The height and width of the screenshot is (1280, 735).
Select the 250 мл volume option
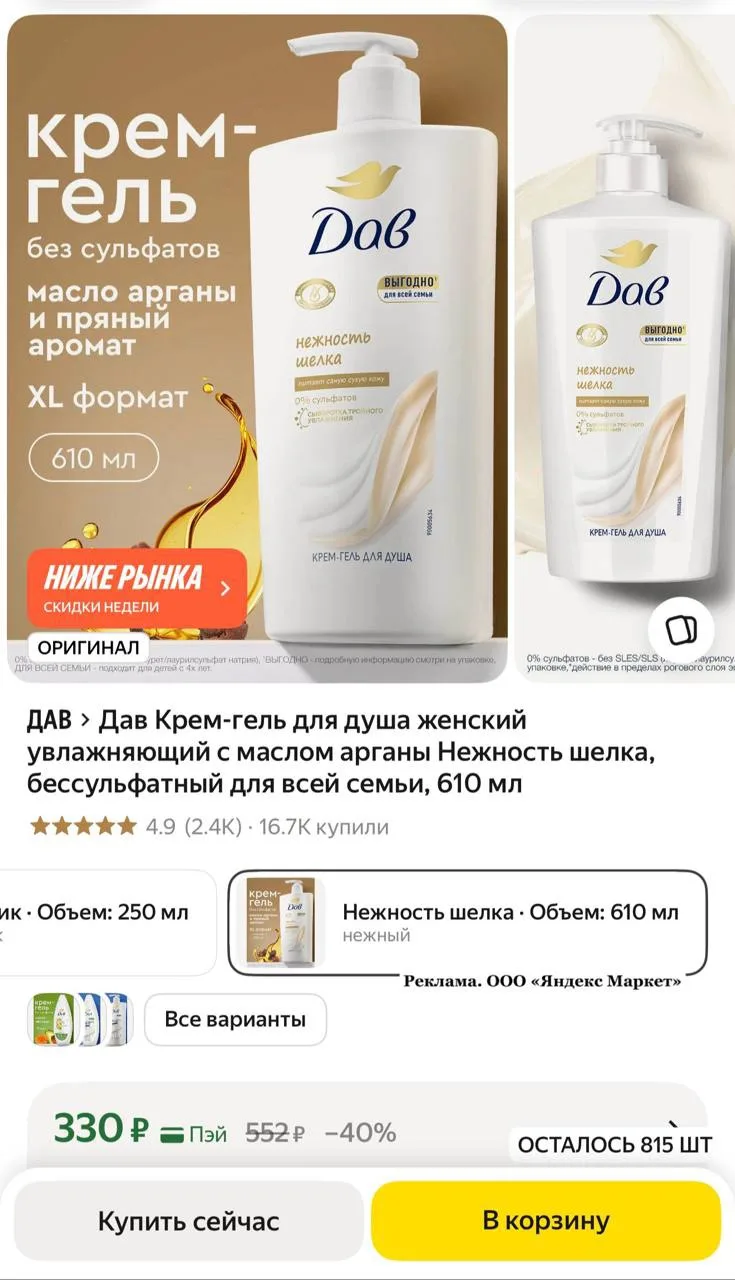coord(107,923)
